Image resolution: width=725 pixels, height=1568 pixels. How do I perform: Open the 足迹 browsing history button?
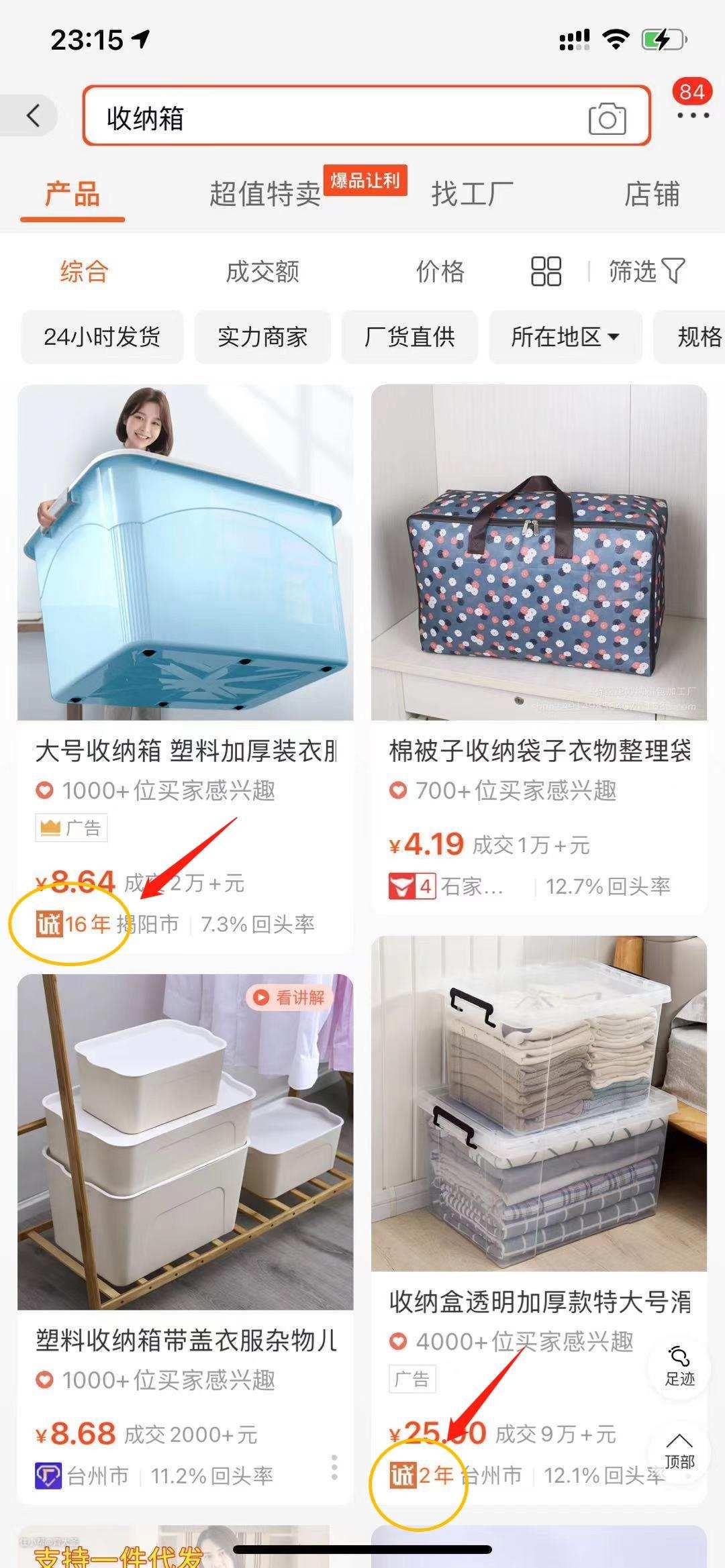(x=679, y=1367)
